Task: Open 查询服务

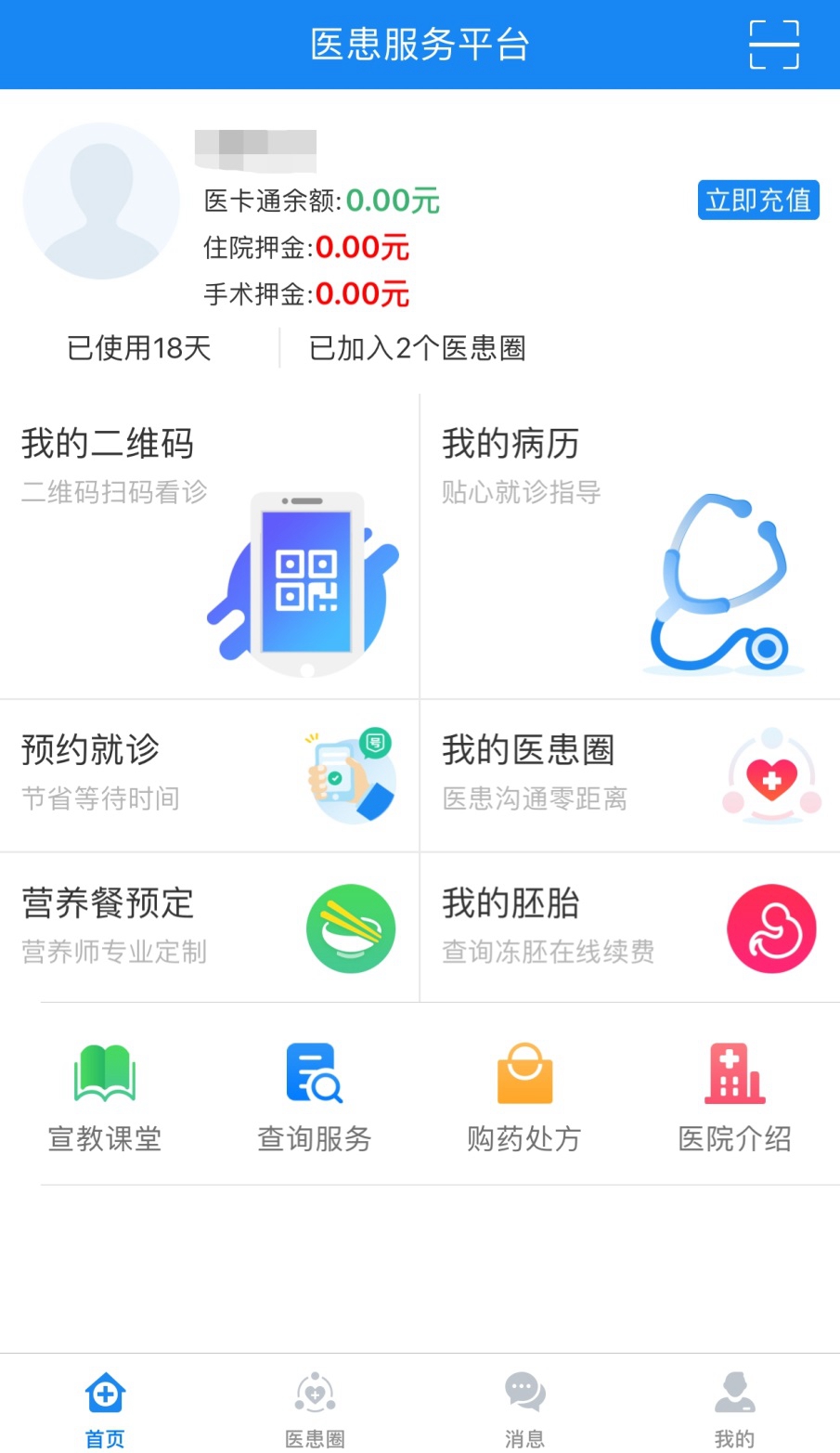Action: (x=315, y=1097)
